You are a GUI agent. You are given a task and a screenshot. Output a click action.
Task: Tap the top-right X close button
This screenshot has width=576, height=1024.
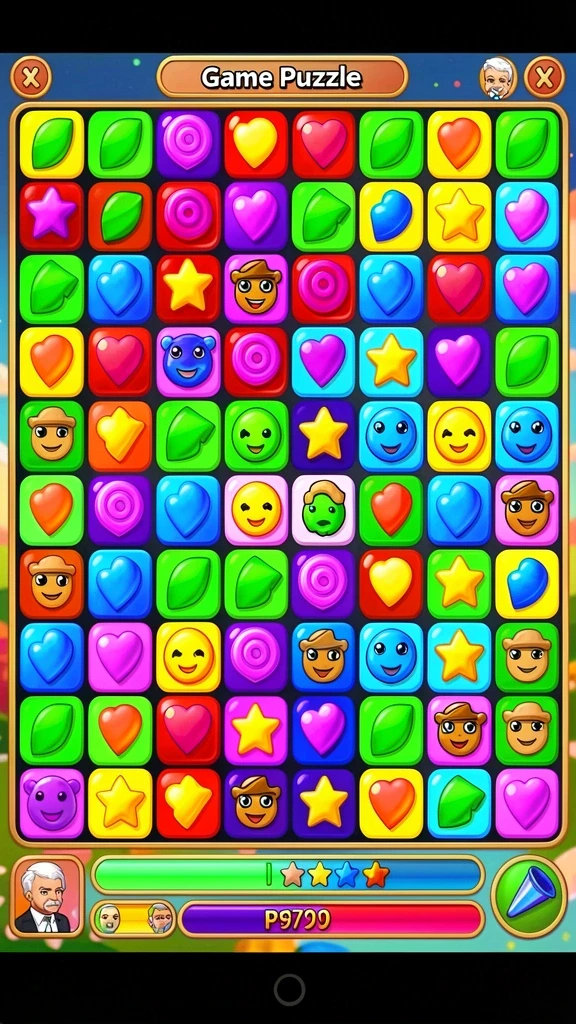tap(544, 77)
